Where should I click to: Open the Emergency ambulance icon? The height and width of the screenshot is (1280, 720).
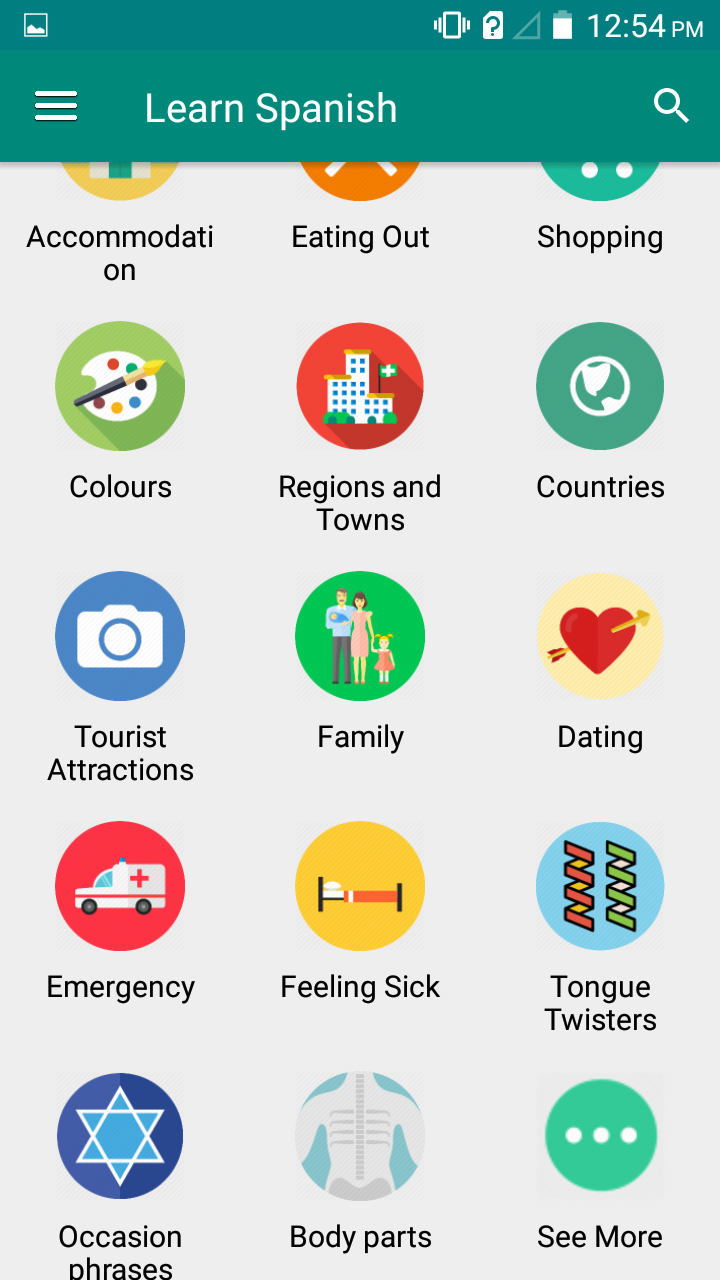coord(120,886)
